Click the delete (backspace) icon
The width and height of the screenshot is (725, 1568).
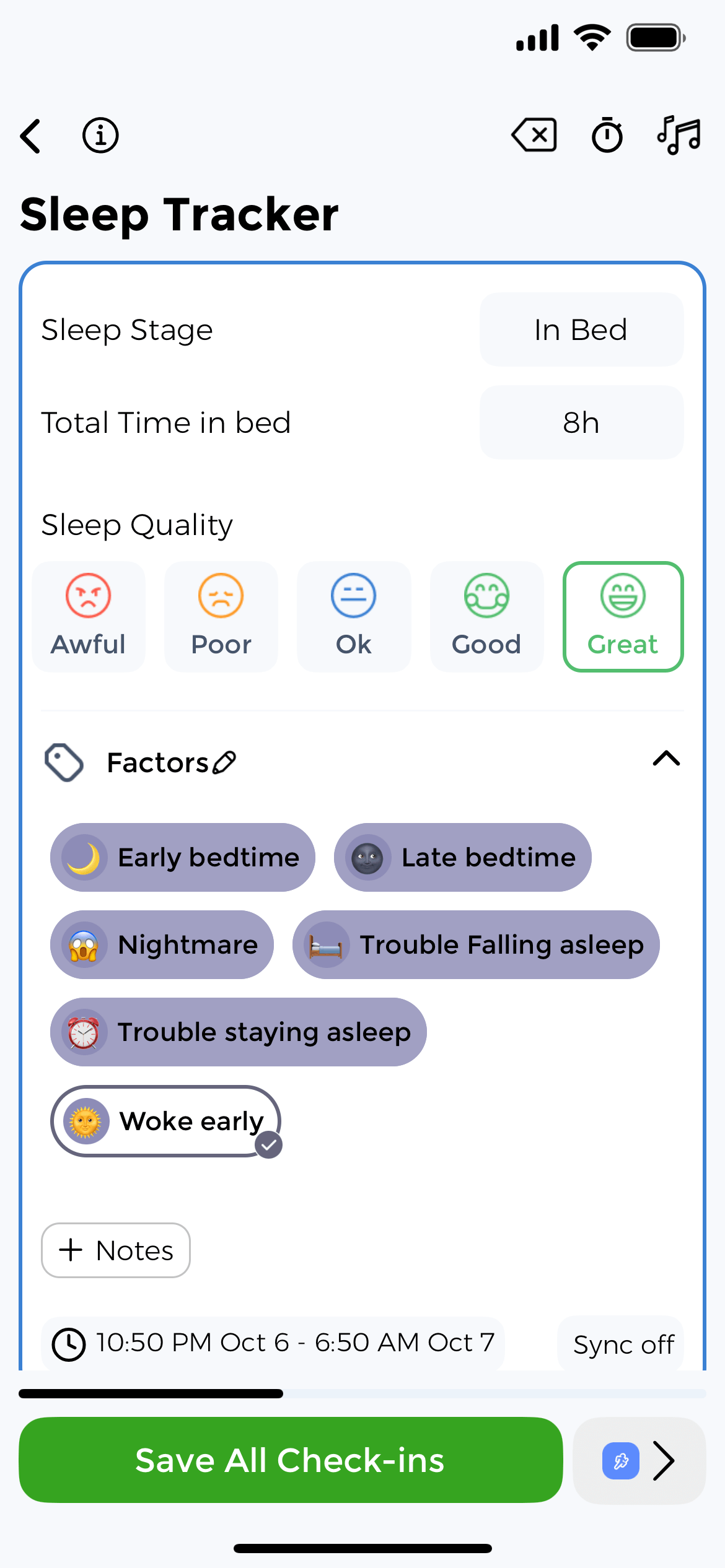pyautogui.click(x=534, y=135)
